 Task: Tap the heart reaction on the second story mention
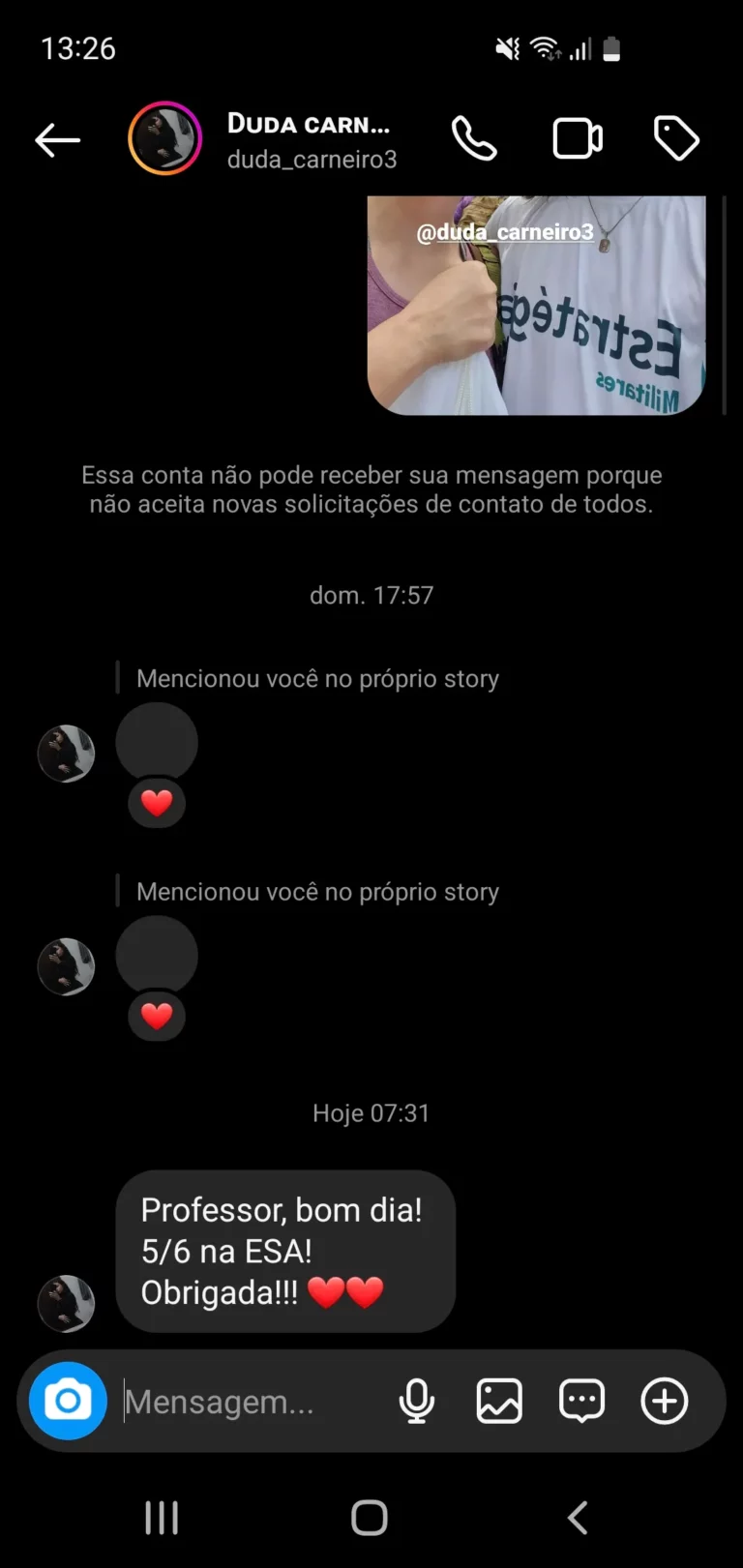point(156,1016)
